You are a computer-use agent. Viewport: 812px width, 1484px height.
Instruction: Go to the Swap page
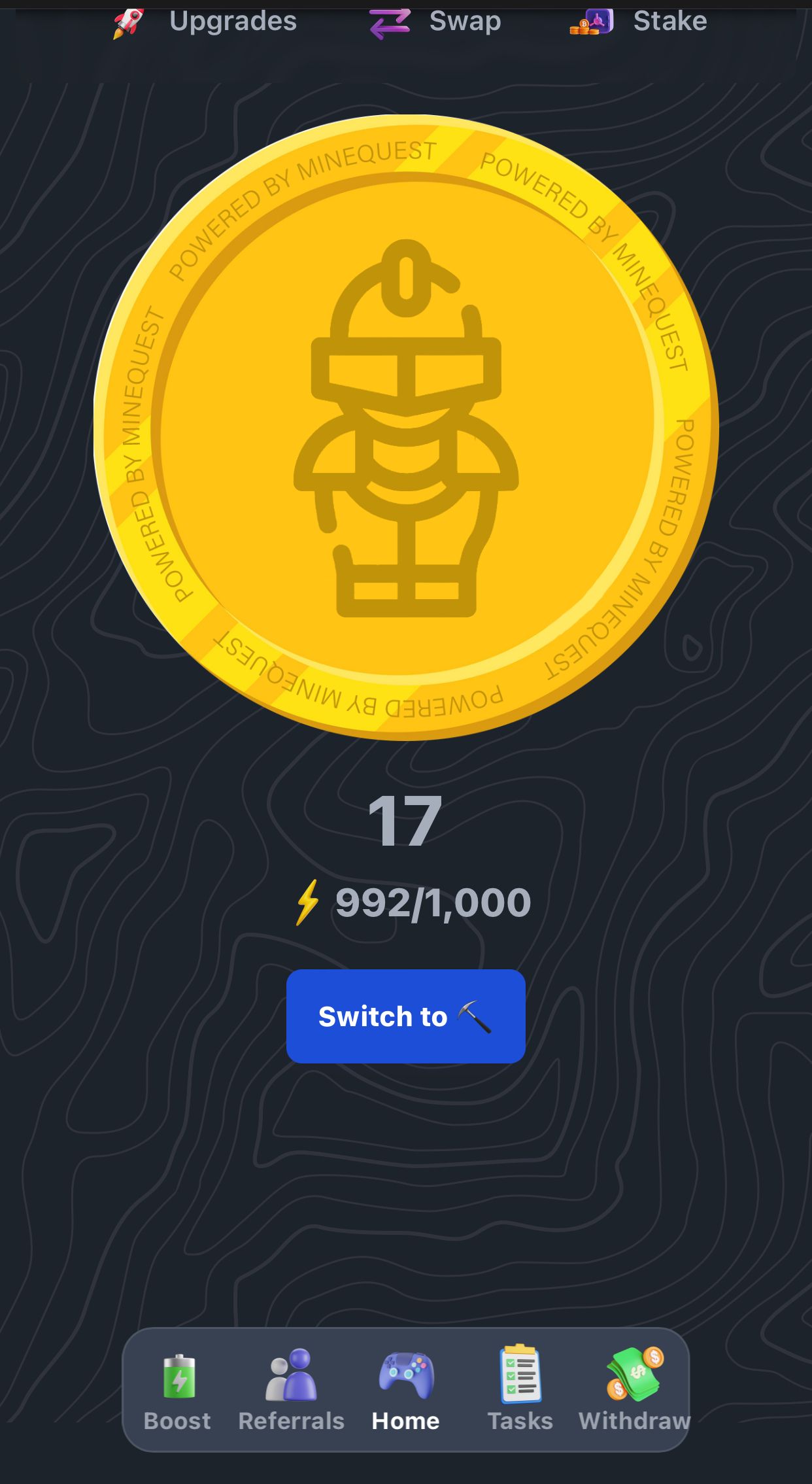(x=435, y=22)
